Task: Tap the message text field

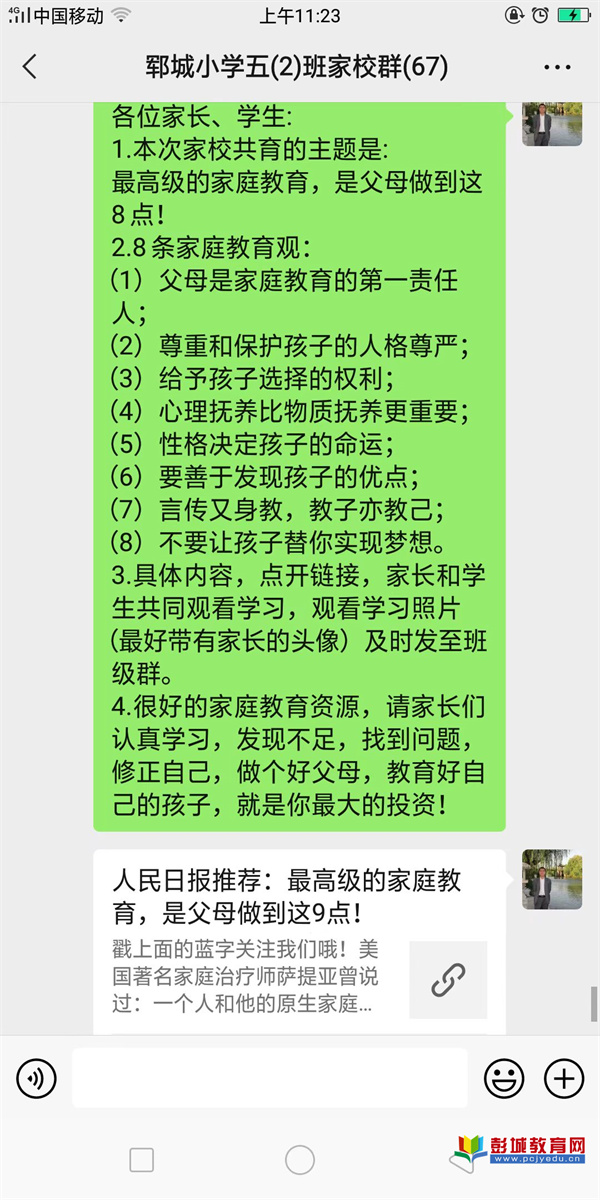Action: pos(270,1078)
